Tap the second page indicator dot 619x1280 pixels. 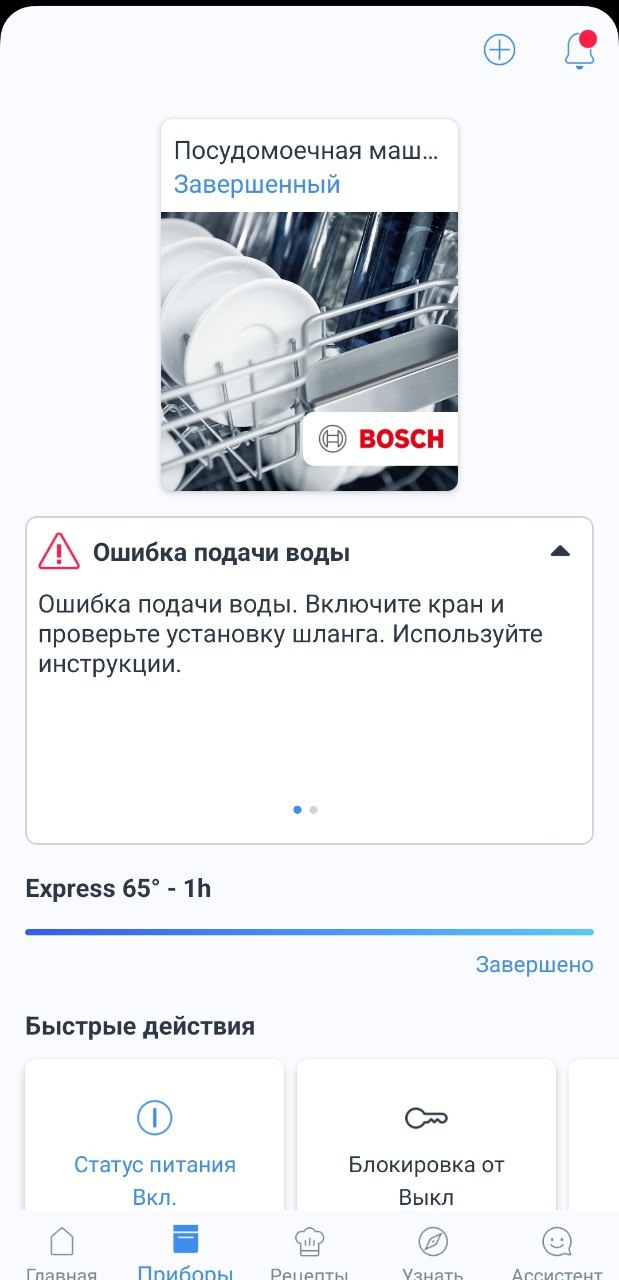(314, 810)
